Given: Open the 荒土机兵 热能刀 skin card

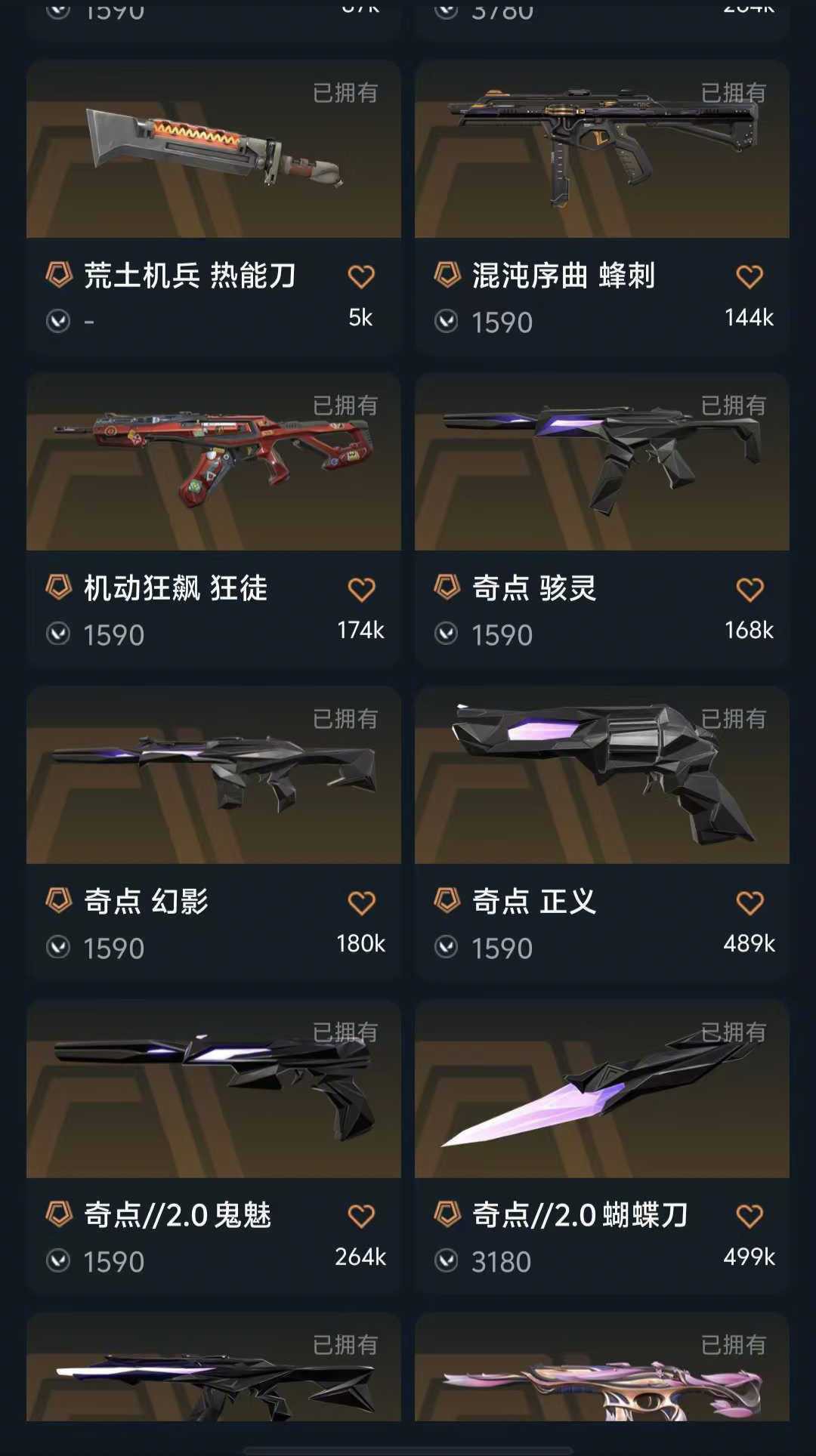Looking at the screenshot, I should pos(213,151).
